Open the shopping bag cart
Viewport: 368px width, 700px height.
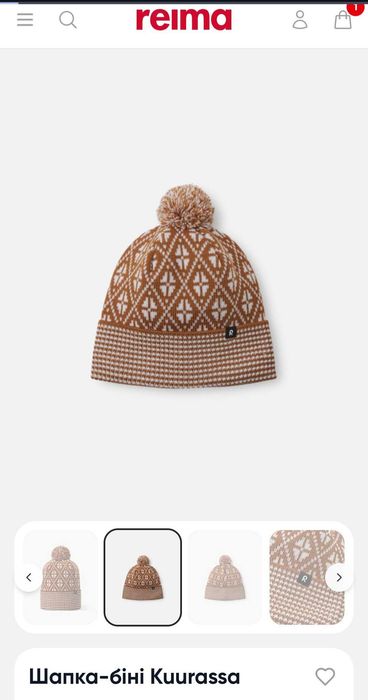pos(343,20)
